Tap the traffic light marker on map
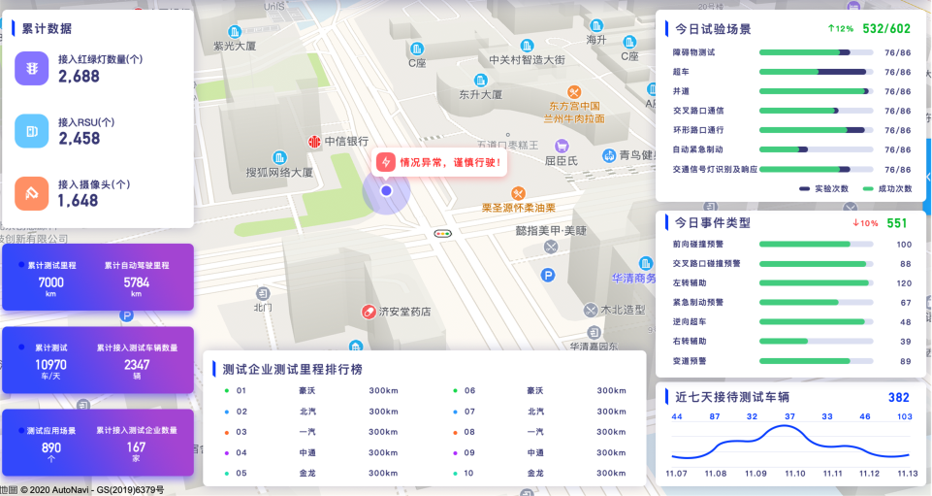Screen dimensions: 932x496 pyautogui.click(x=442, y=233)
